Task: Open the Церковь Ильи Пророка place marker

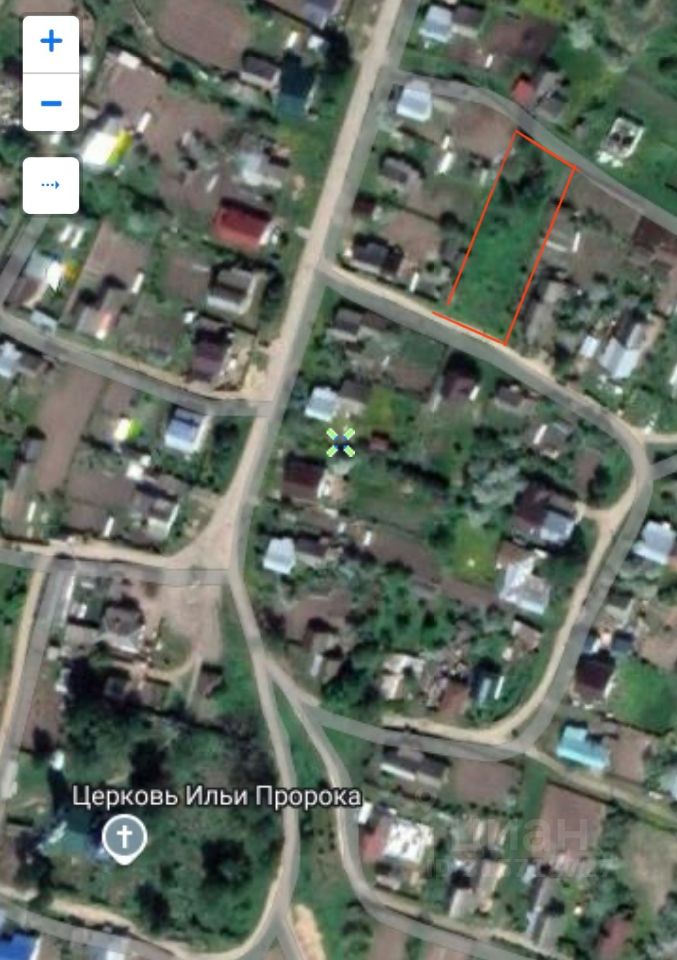Action: (x=124, y=838)
